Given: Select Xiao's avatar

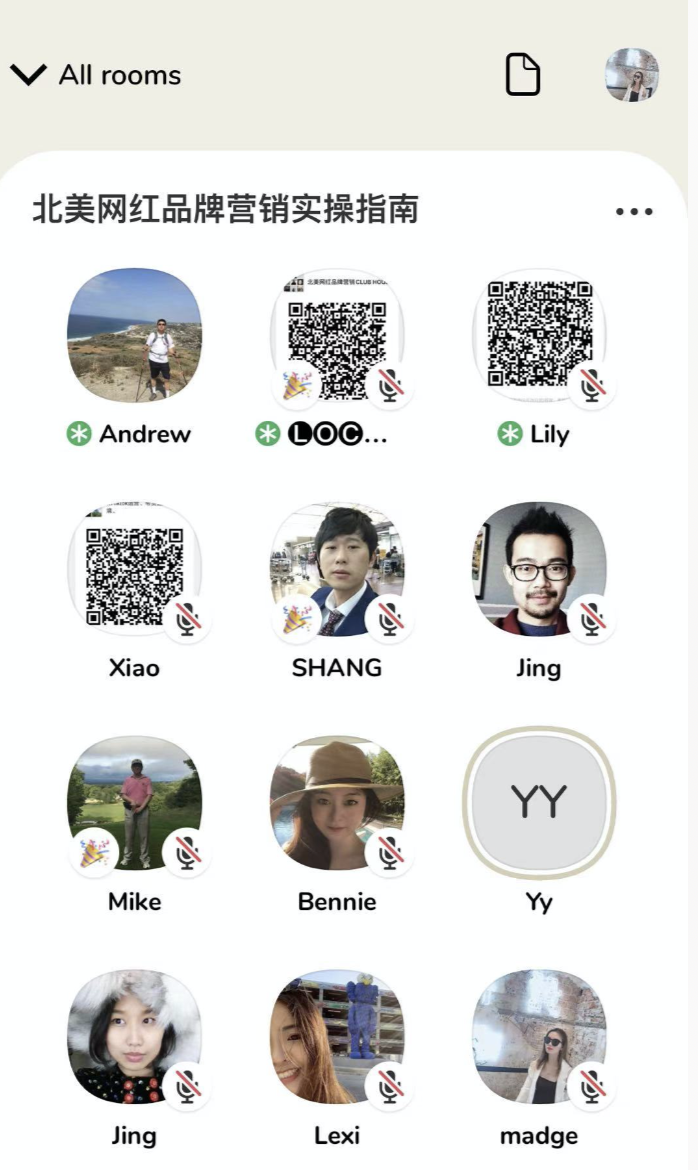Looking at the screenshot, I should coord(134,569).
